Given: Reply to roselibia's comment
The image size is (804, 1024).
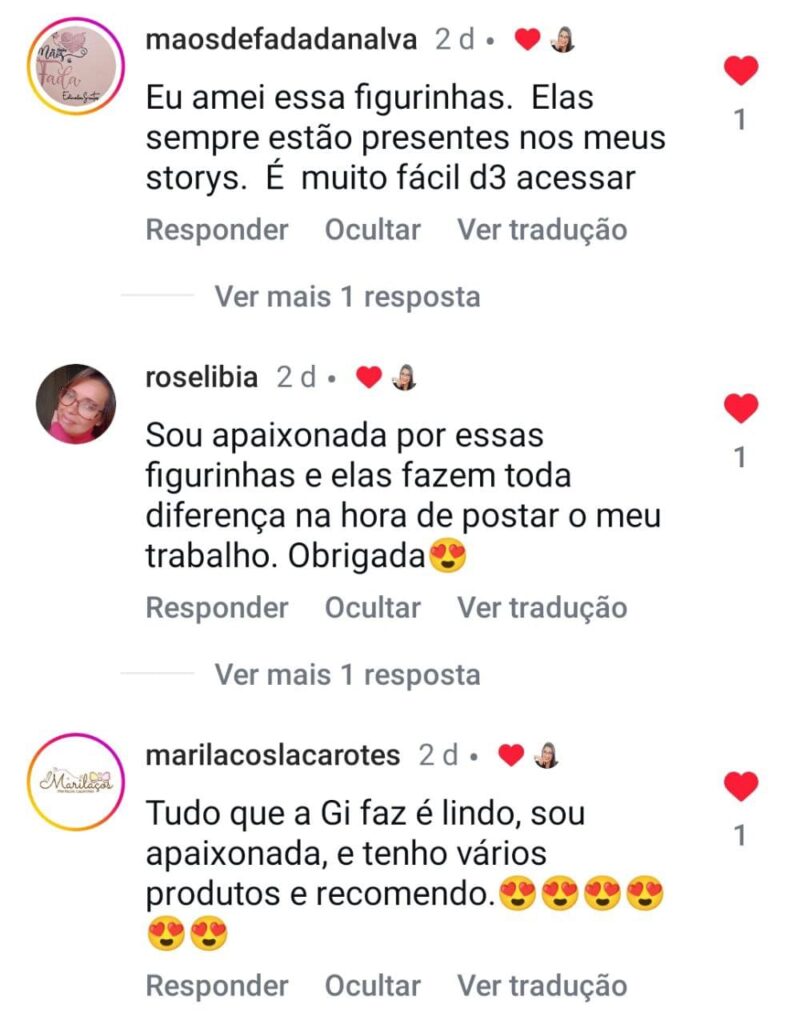Looking at the screenshot, I should (216, 608).
